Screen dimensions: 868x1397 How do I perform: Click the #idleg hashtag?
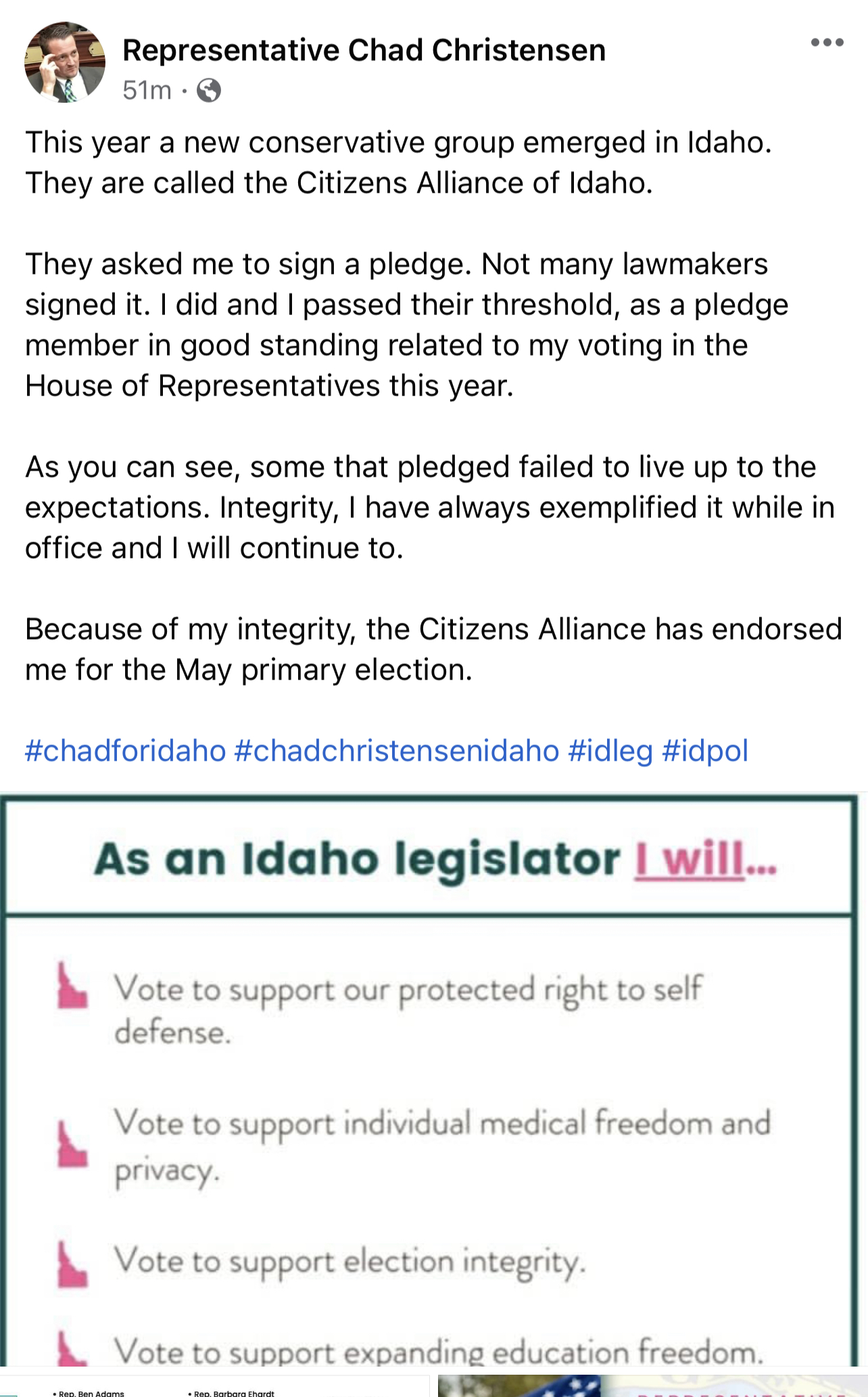[610, 749]
